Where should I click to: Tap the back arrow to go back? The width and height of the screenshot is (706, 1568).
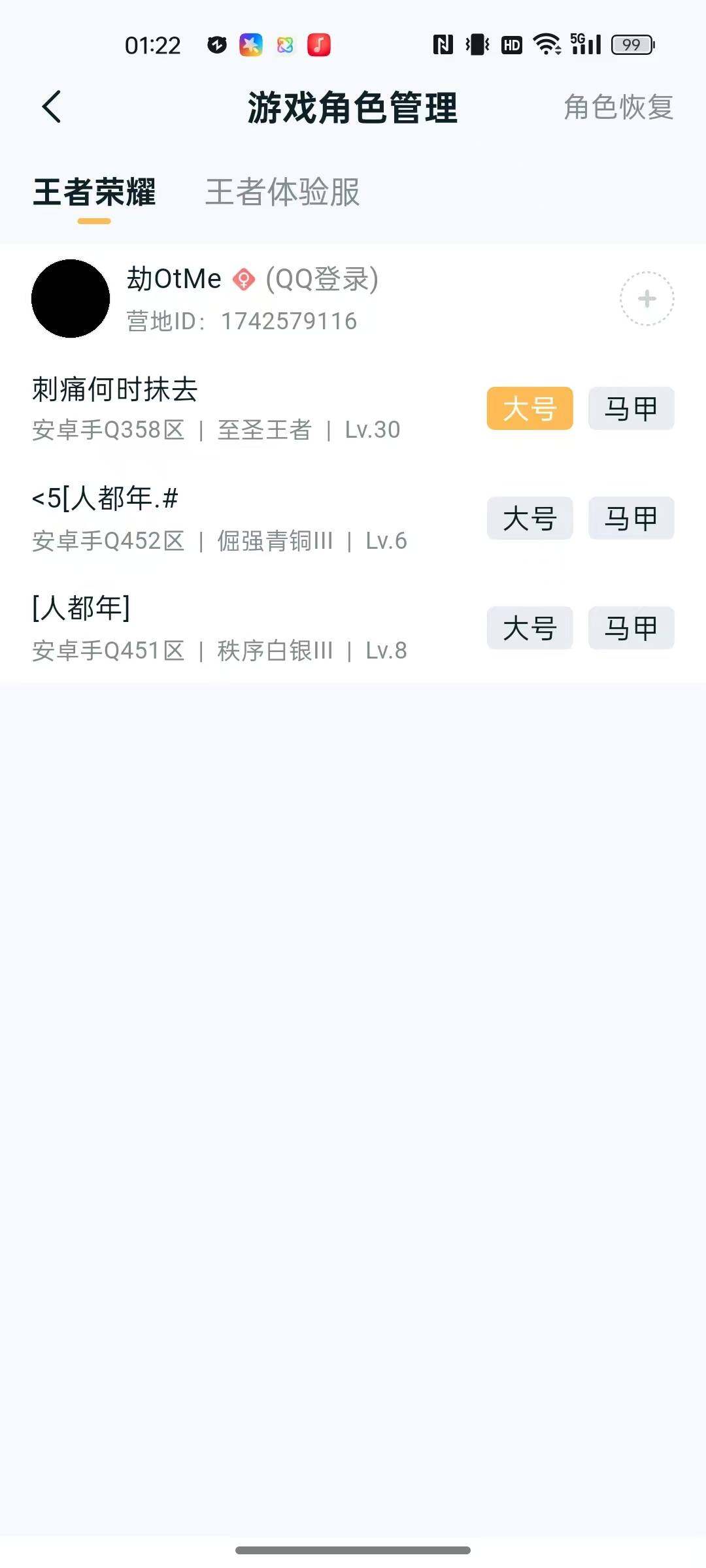[51, 108]
